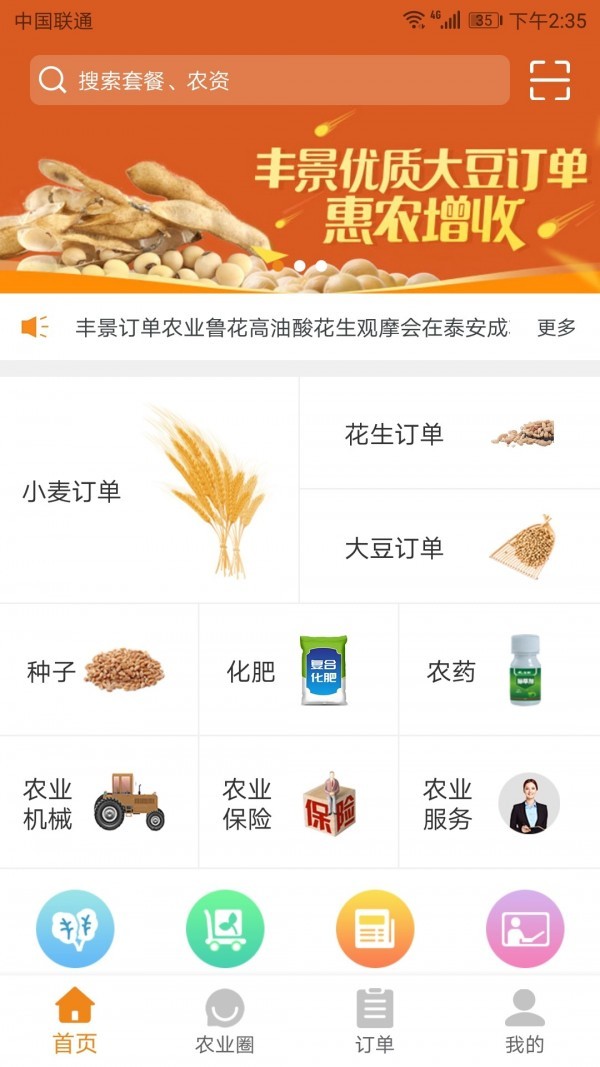Tap the blue yen price icon
The image size is (600, 1067).
(x=75, y=928)
